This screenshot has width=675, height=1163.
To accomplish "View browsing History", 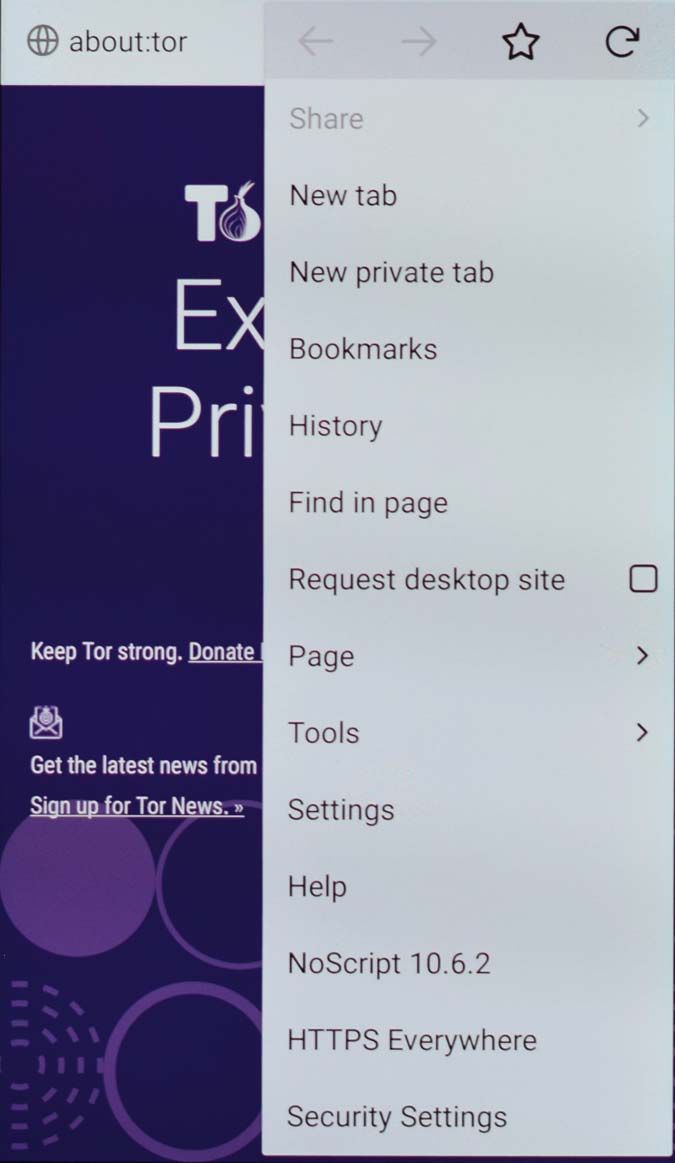I will click(x=469, y=426).
